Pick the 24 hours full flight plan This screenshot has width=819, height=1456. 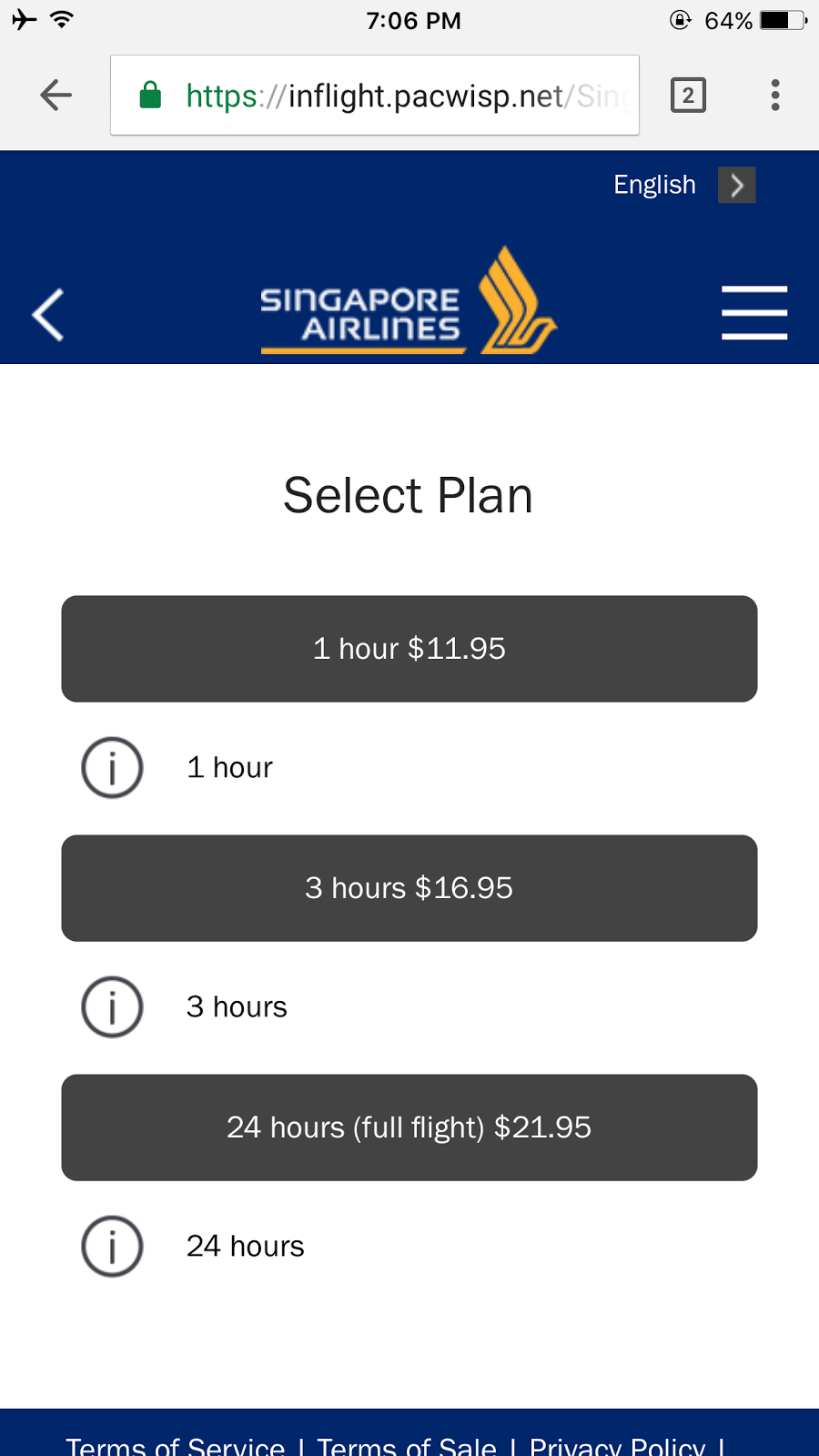409,1127
